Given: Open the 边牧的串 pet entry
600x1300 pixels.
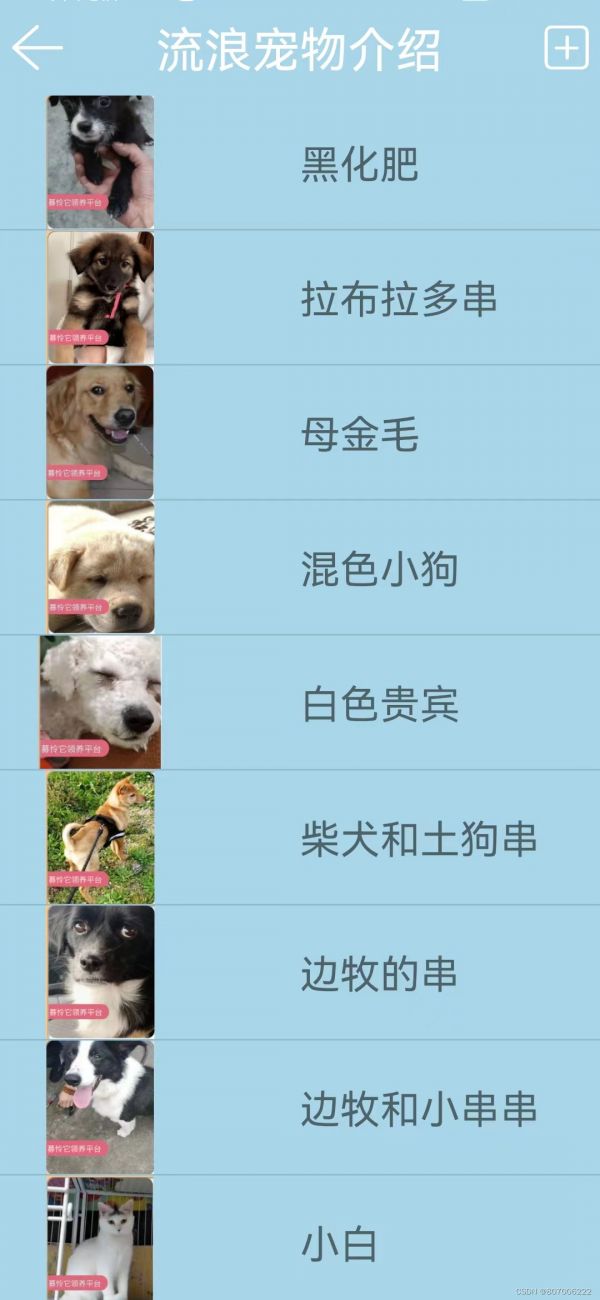Looking at the screenshot, I should coord(379,974).
